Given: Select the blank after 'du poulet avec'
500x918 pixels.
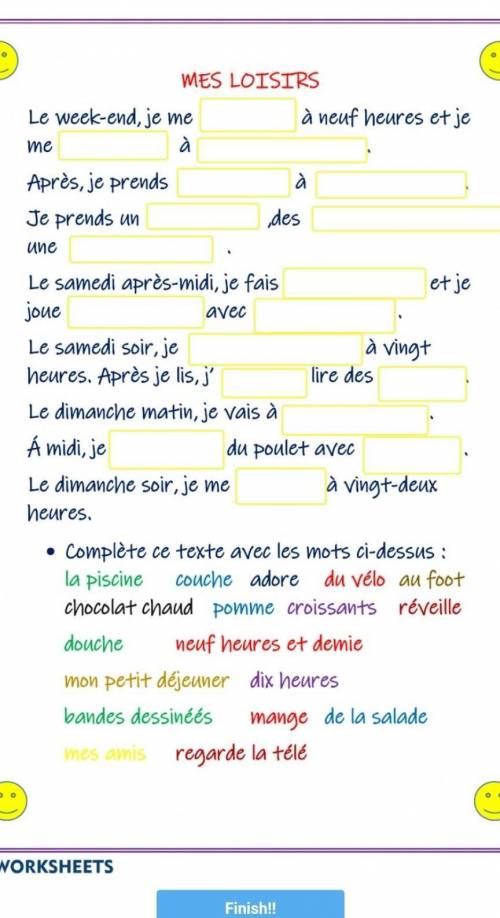Looking at the screenshot, I should click(x=412, y=455).
